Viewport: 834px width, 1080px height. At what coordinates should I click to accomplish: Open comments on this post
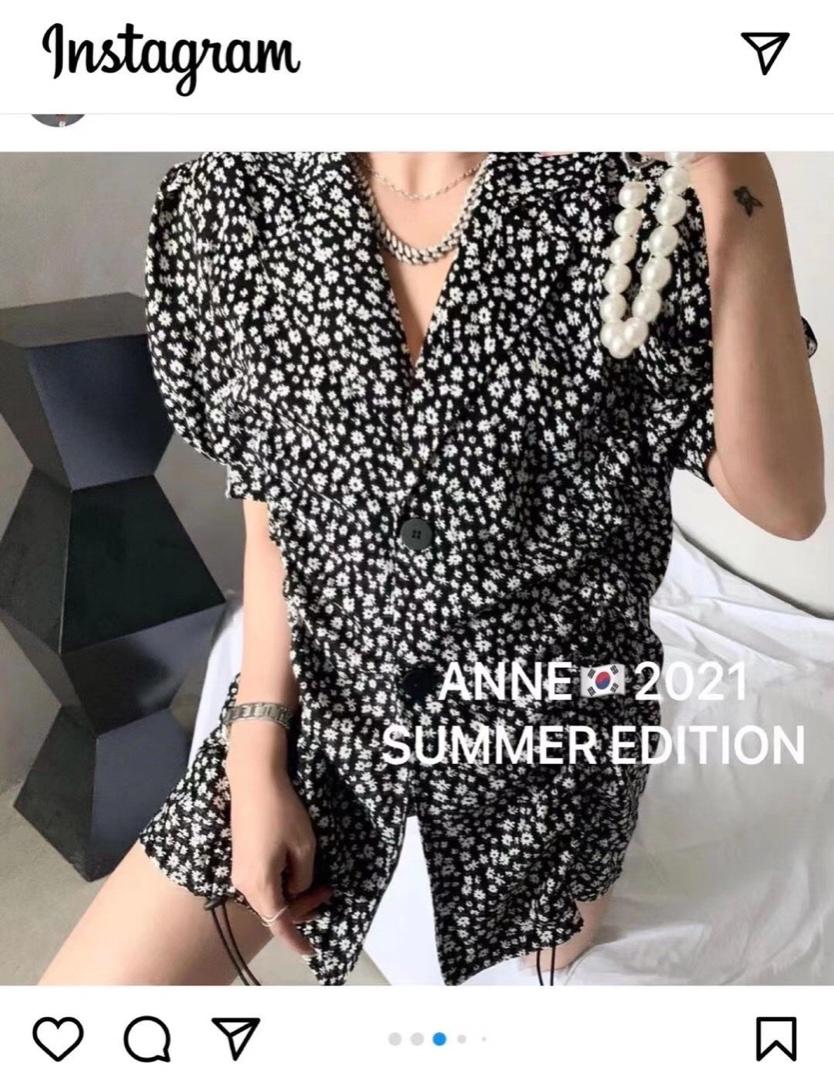[147, 1039]
